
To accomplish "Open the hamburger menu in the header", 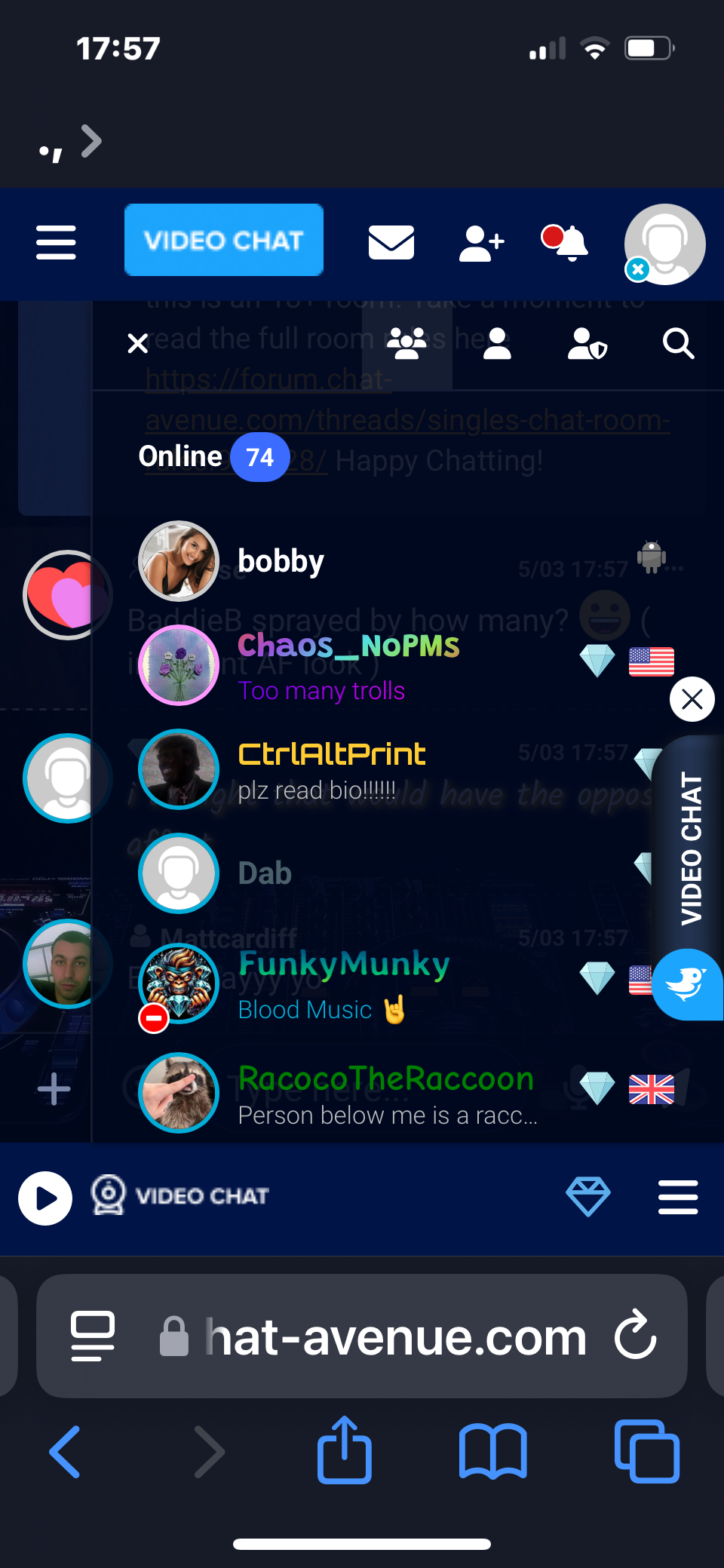I will click(56, 242).
